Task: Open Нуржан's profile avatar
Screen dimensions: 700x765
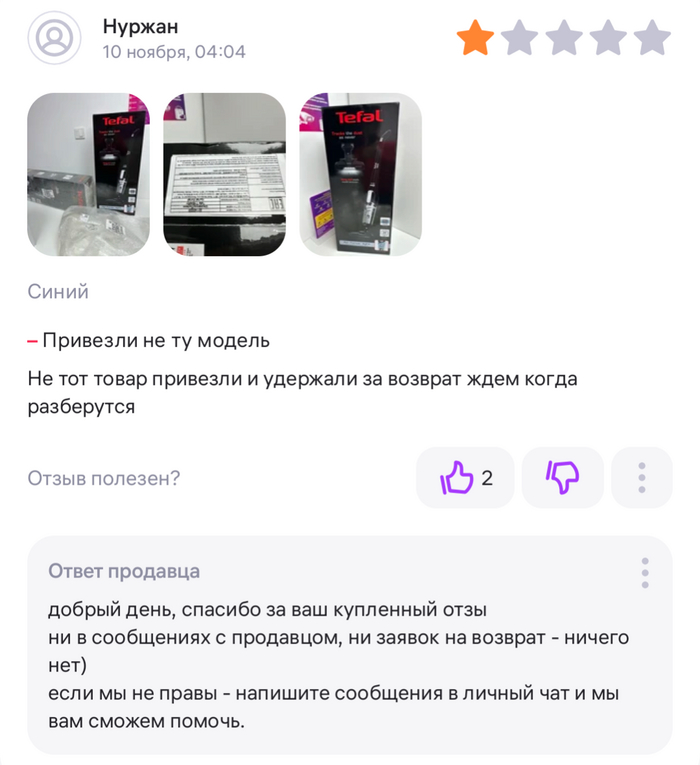Action: pyautogui.click(x=54, y=38)
